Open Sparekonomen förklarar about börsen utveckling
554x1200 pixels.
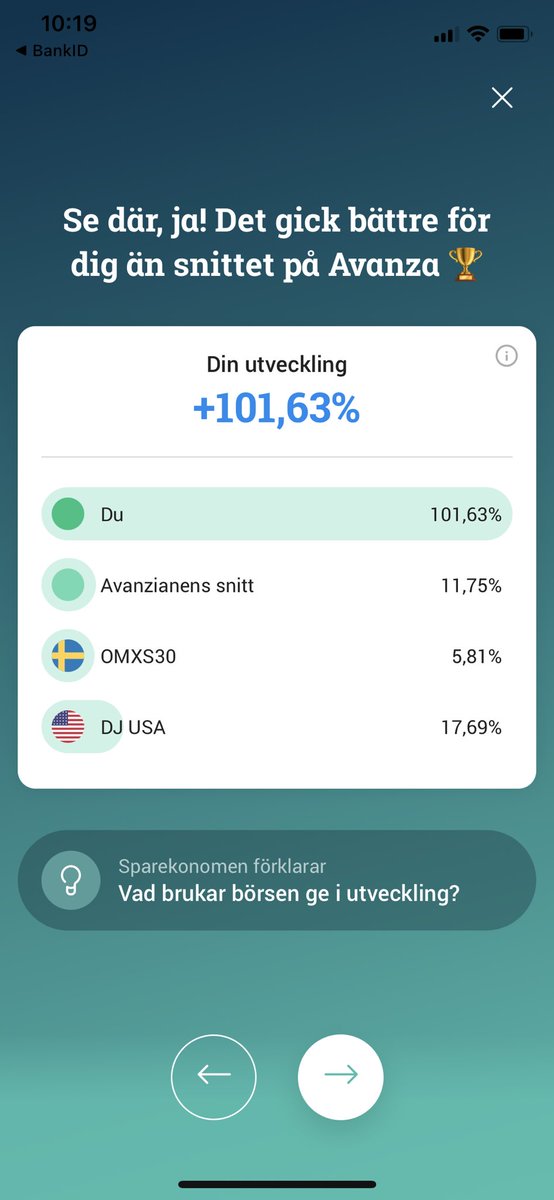click(277, 880)
